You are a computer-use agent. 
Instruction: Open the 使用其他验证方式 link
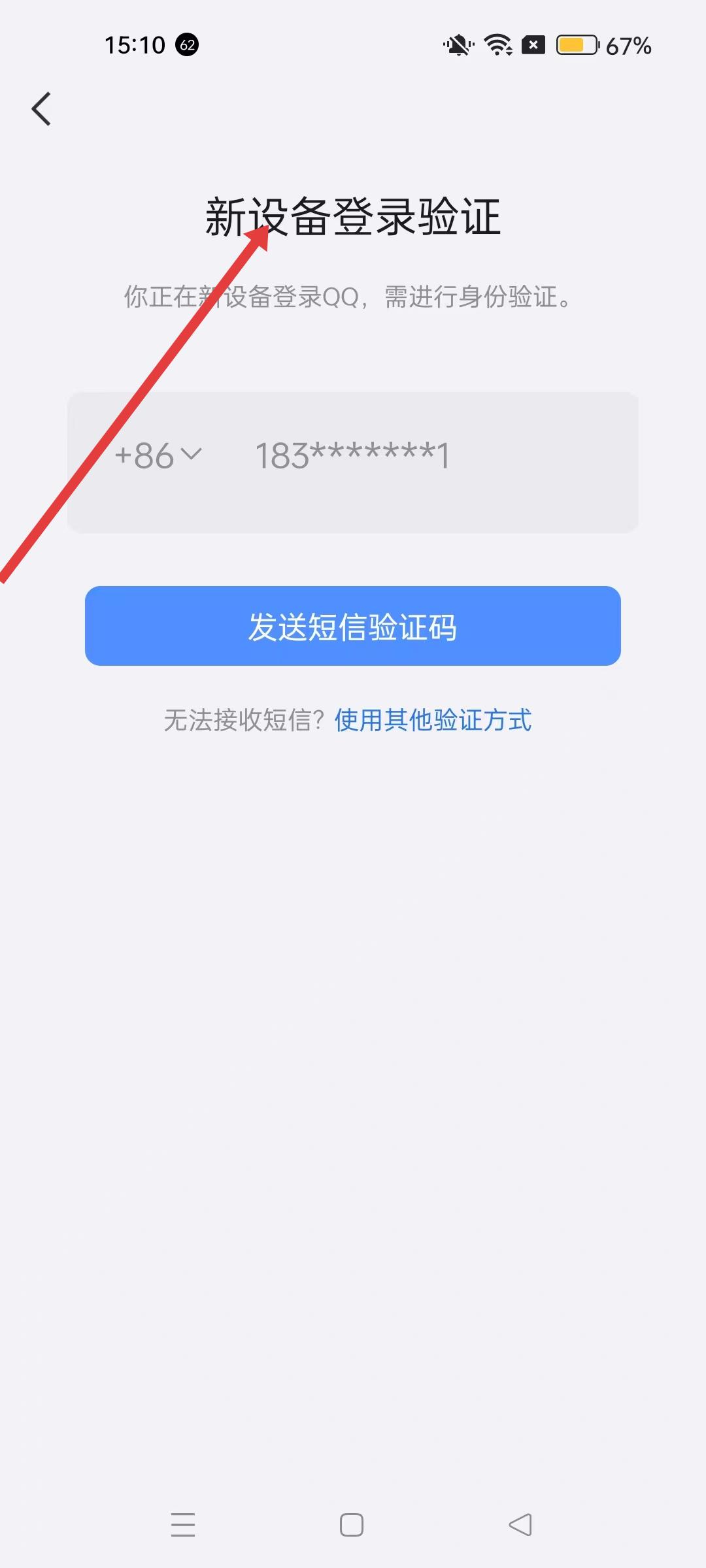coord(433,720)
